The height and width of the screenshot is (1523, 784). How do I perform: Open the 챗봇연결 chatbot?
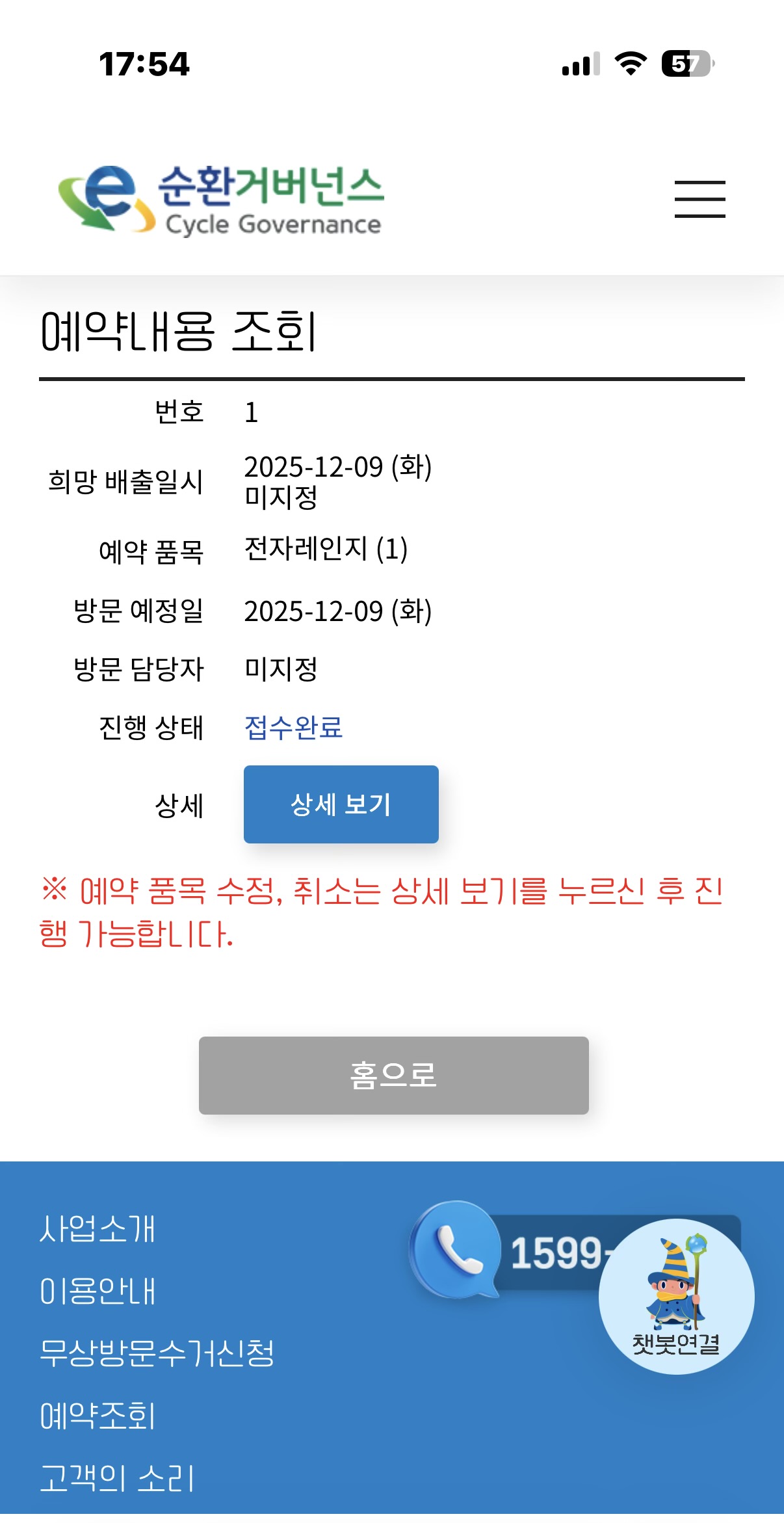pyautogui.click(x=676, y=1296)
